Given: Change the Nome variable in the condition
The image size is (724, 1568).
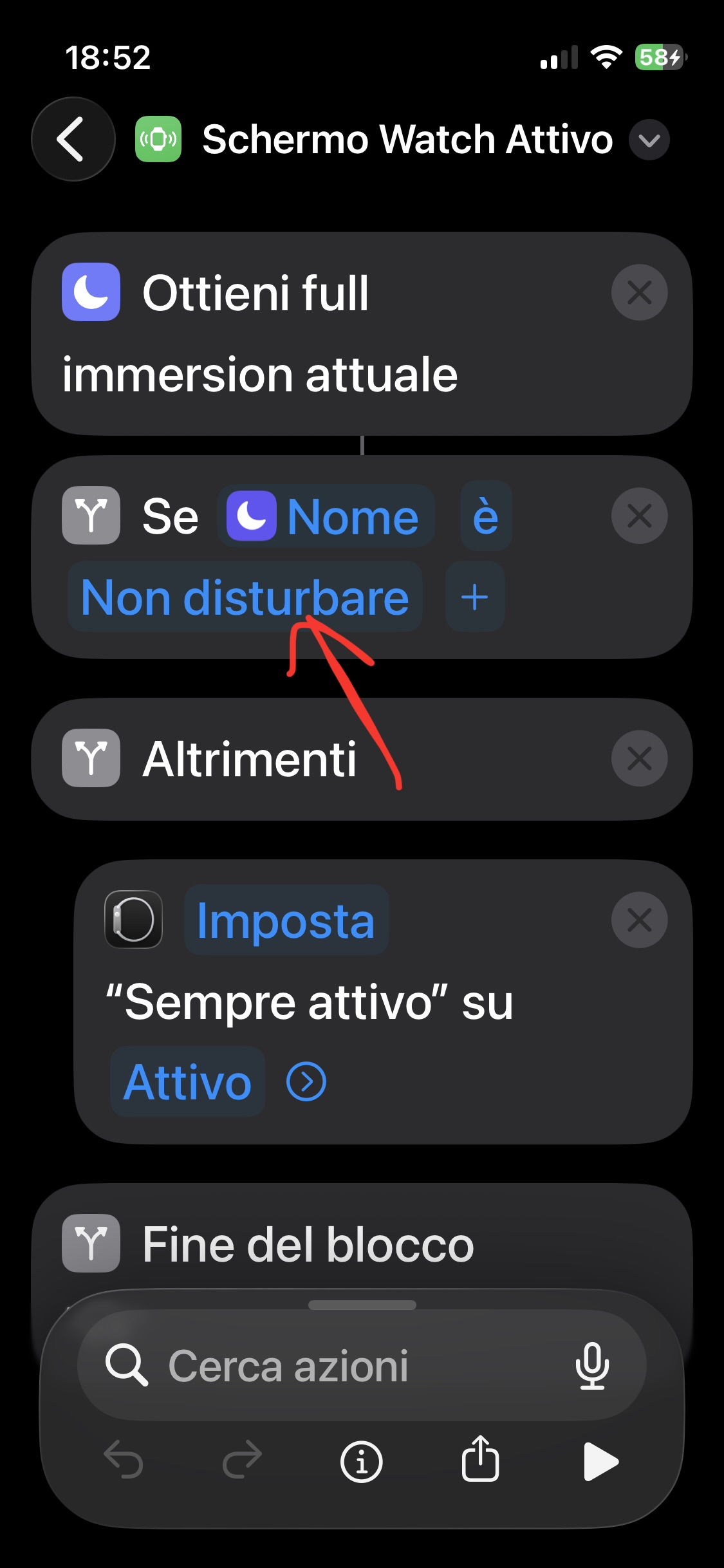Looking at the screenshot, I should [x=326, y=517].
